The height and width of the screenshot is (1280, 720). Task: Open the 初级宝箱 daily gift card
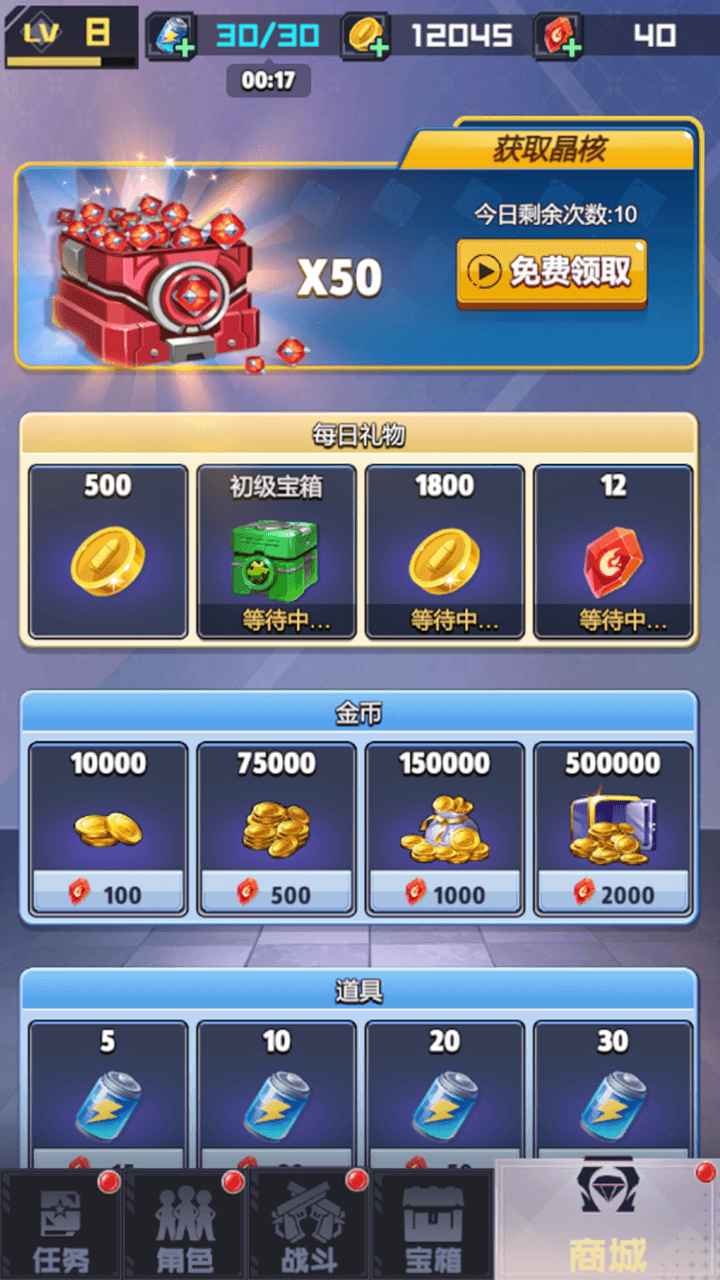tap(276, 552)
